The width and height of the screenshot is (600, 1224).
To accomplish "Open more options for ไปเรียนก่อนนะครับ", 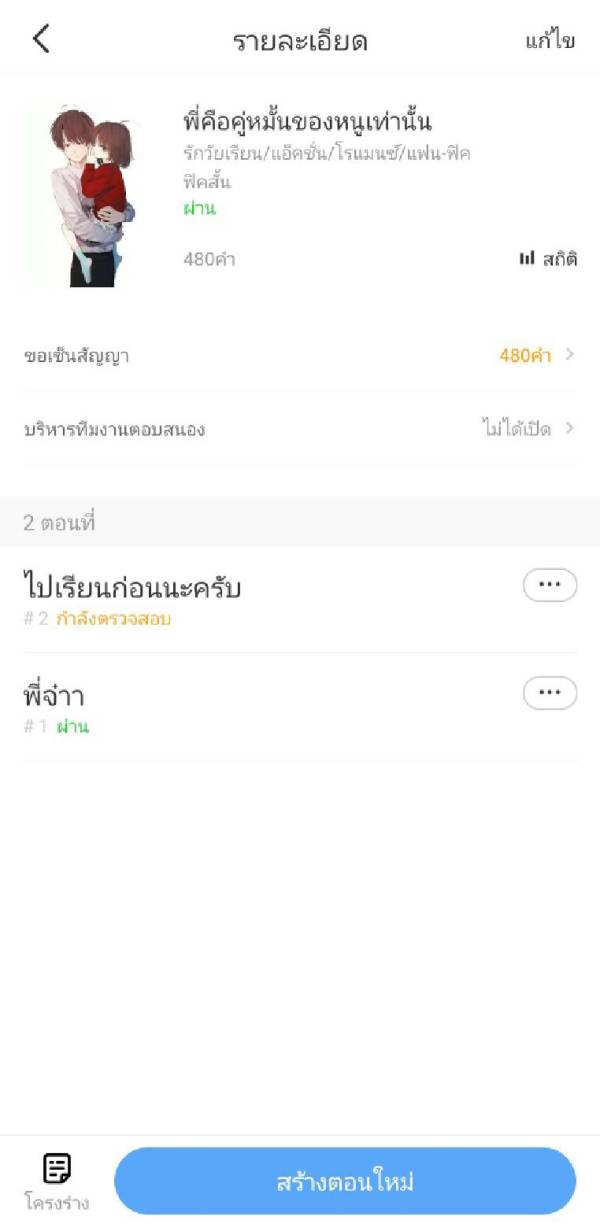I will pyautogui.click(x=550, y=586).
